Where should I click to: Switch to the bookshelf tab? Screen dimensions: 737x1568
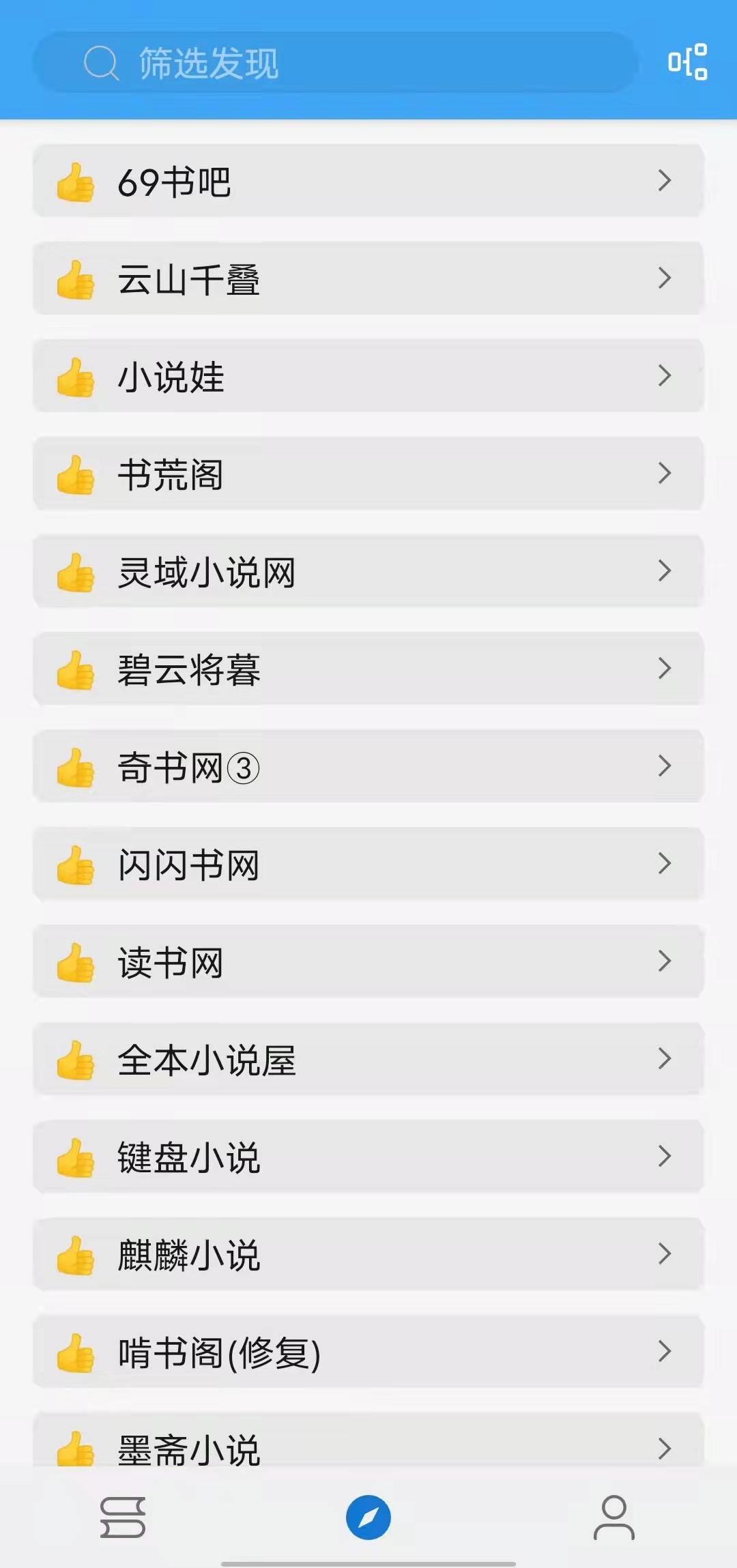coord(123,1518)
